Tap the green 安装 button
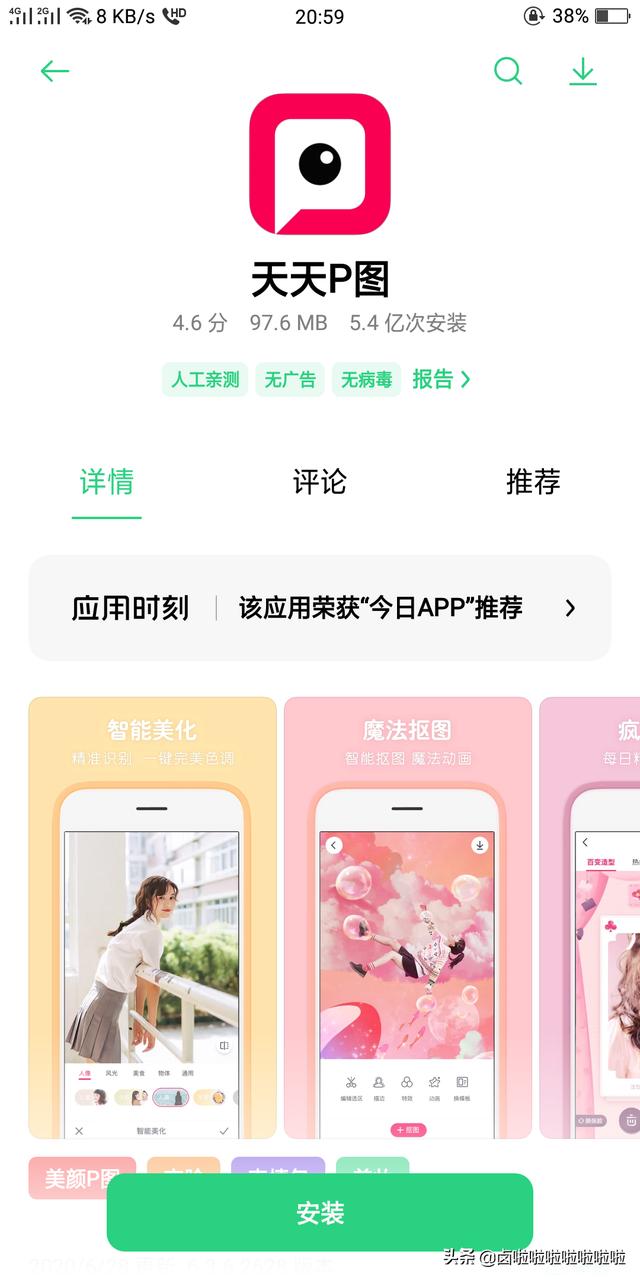The image size is (640, 1280). pyautogui.click(x=319, y=1212)
